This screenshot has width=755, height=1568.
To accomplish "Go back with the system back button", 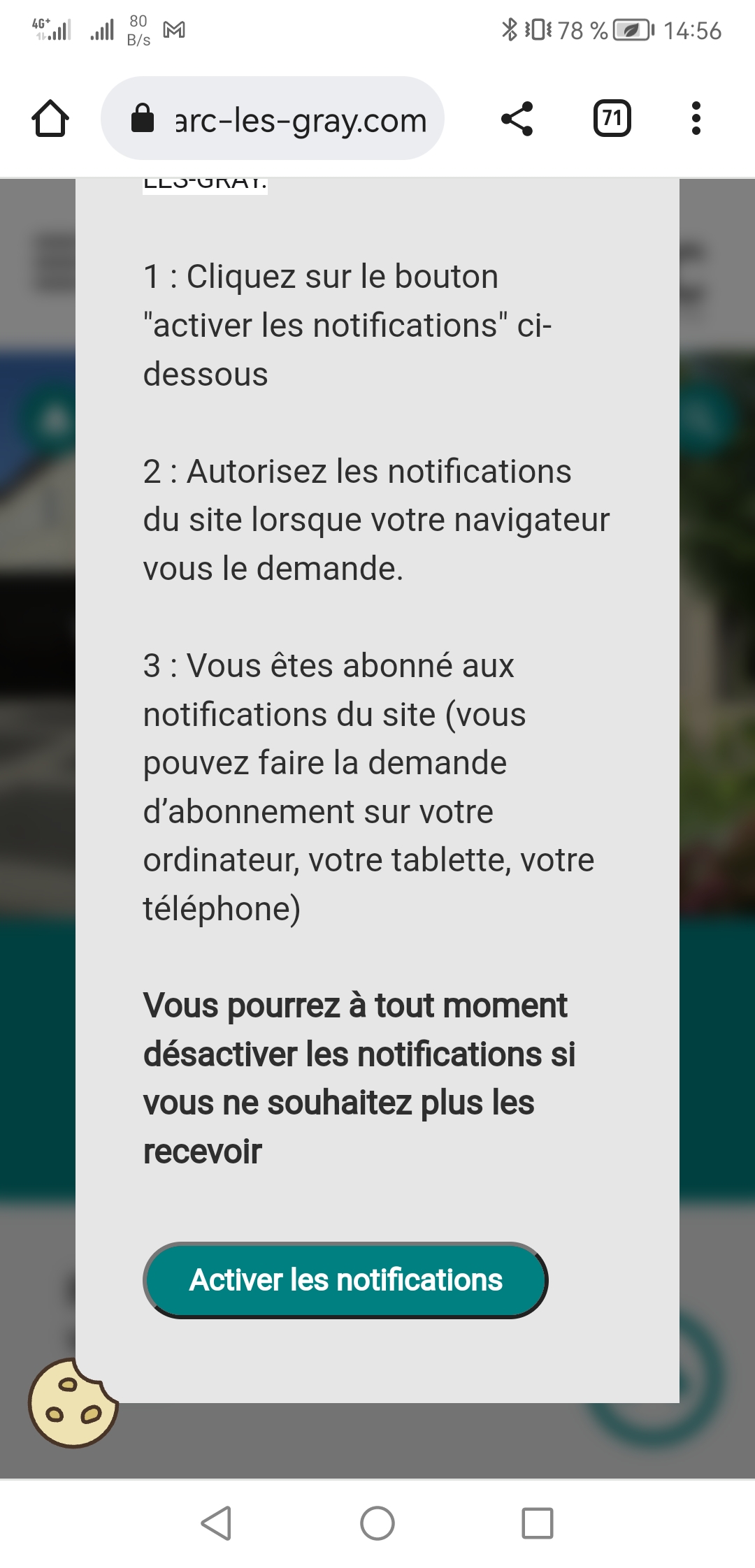I will [217, 1523].
